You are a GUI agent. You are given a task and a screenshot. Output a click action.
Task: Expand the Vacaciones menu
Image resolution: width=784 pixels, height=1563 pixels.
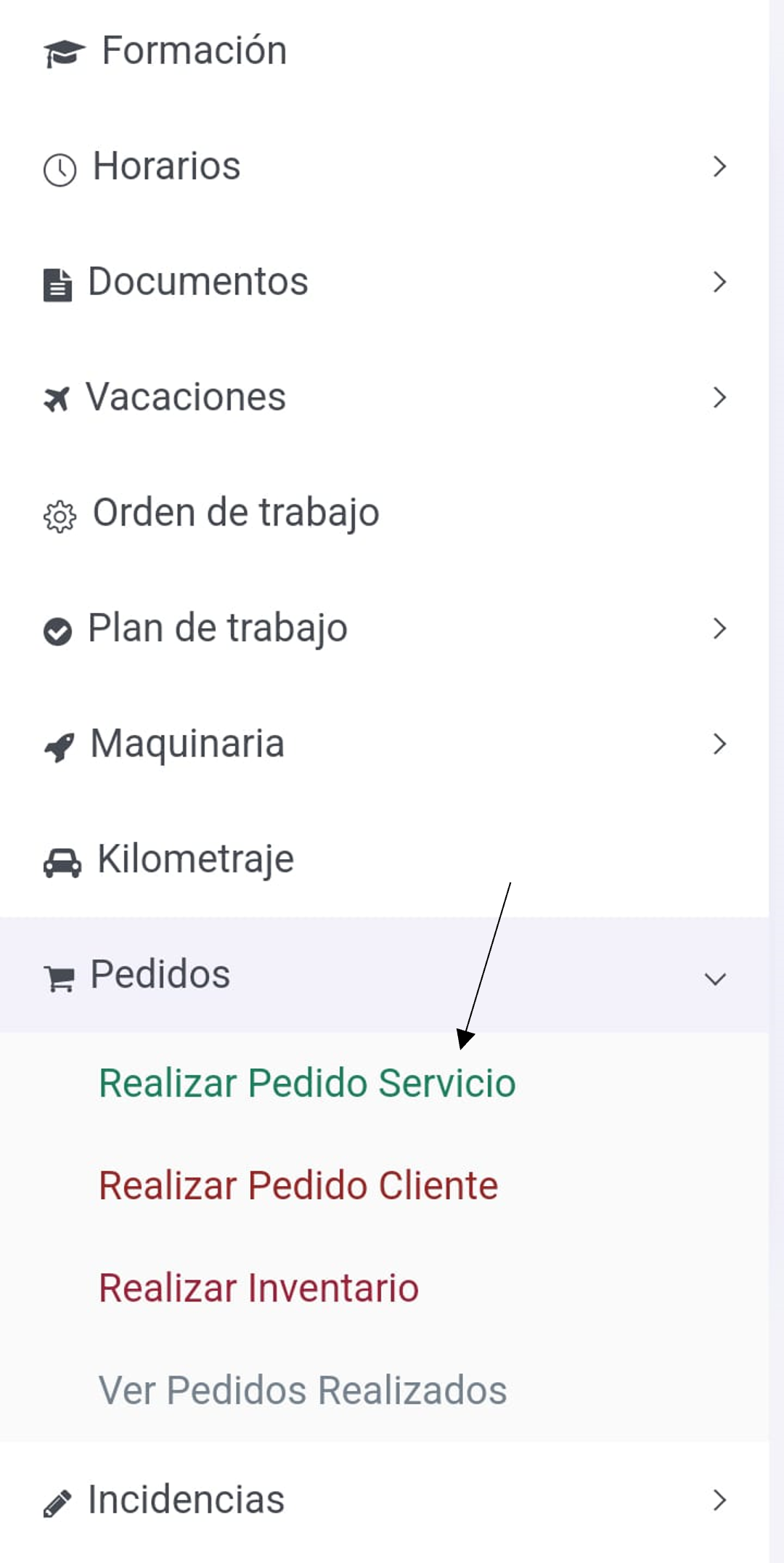point(186,397)
